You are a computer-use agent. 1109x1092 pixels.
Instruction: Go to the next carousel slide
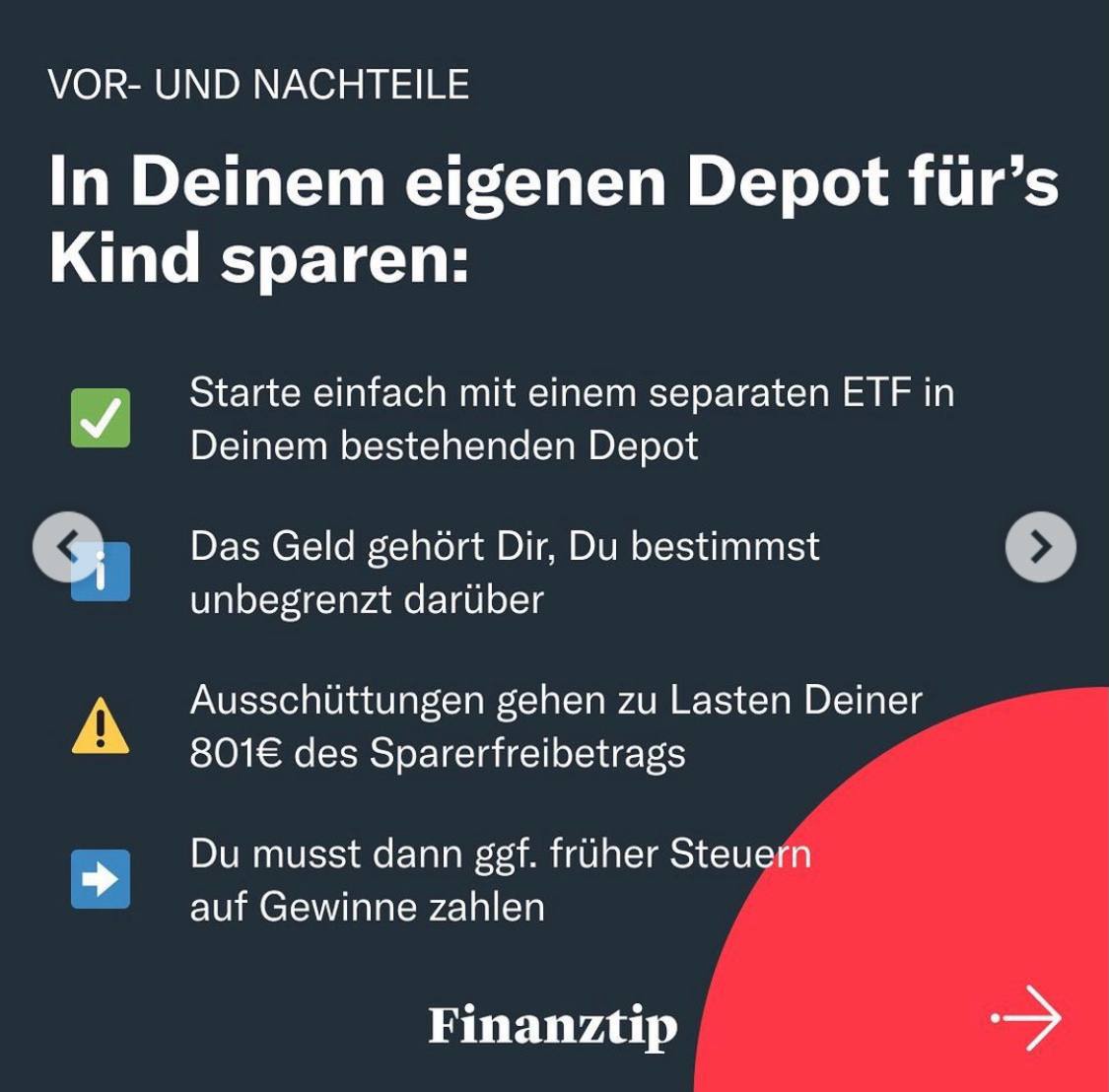pos(1040,546)
